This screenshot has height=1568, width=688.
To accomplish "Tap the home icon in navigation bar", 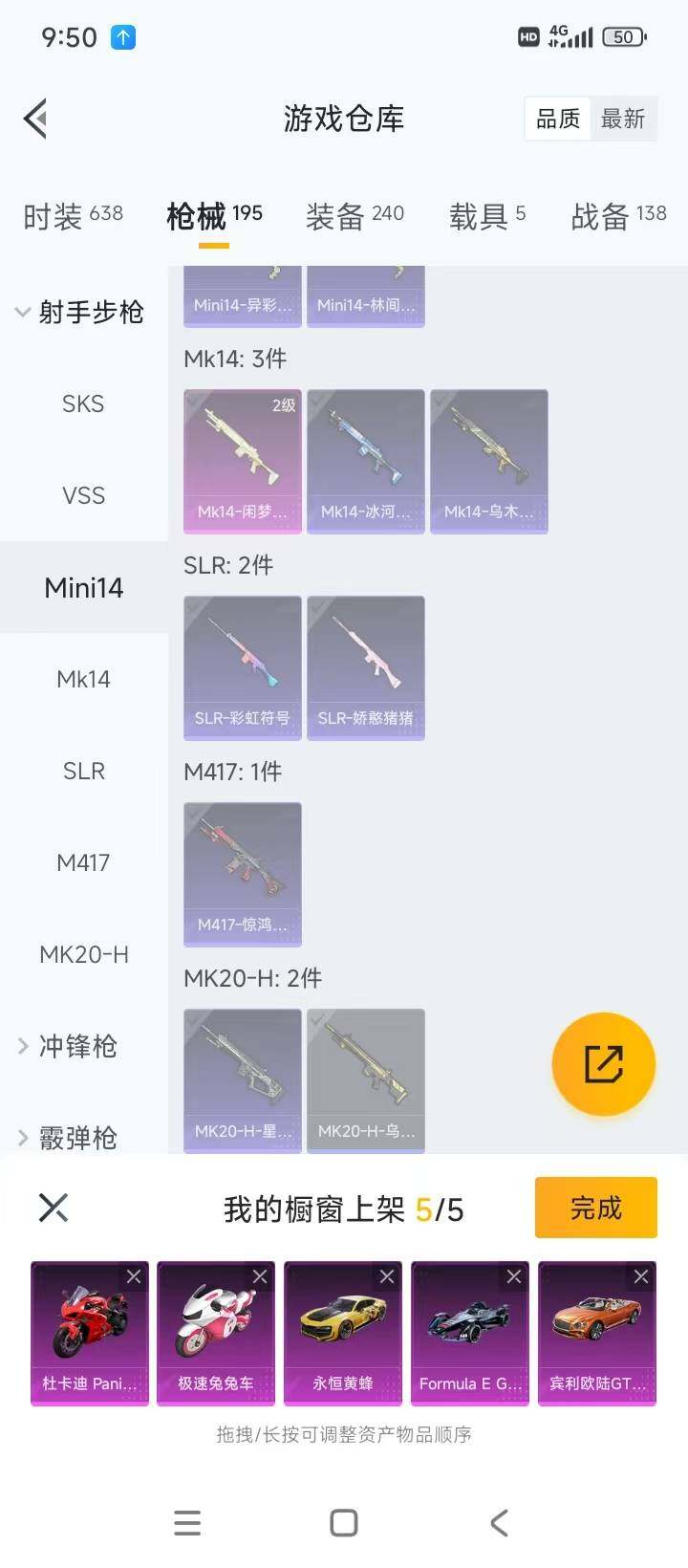I will [343, 1522].
